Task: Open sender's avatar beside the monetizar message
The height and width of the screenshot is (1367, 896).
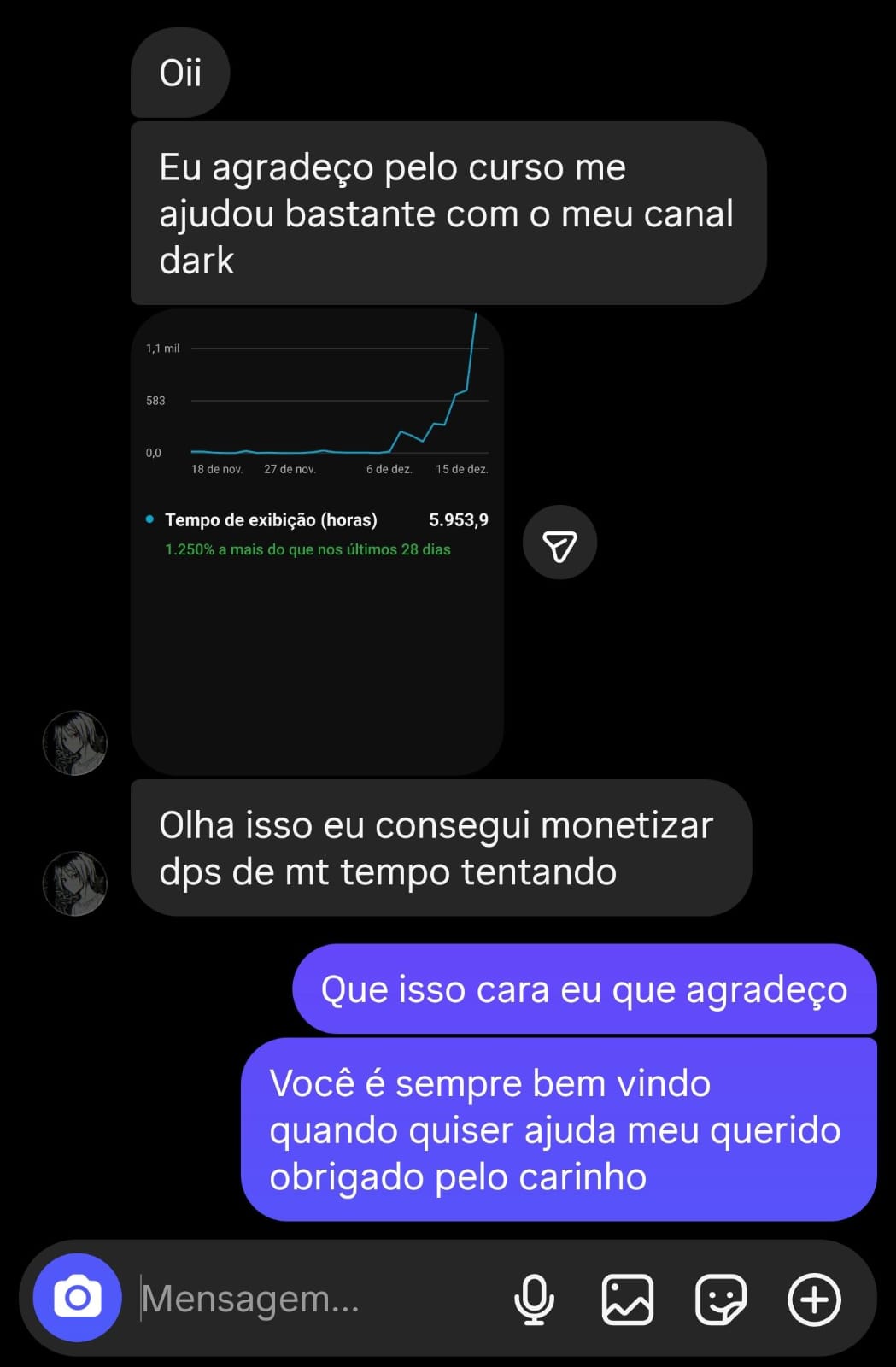Action: 75,883
